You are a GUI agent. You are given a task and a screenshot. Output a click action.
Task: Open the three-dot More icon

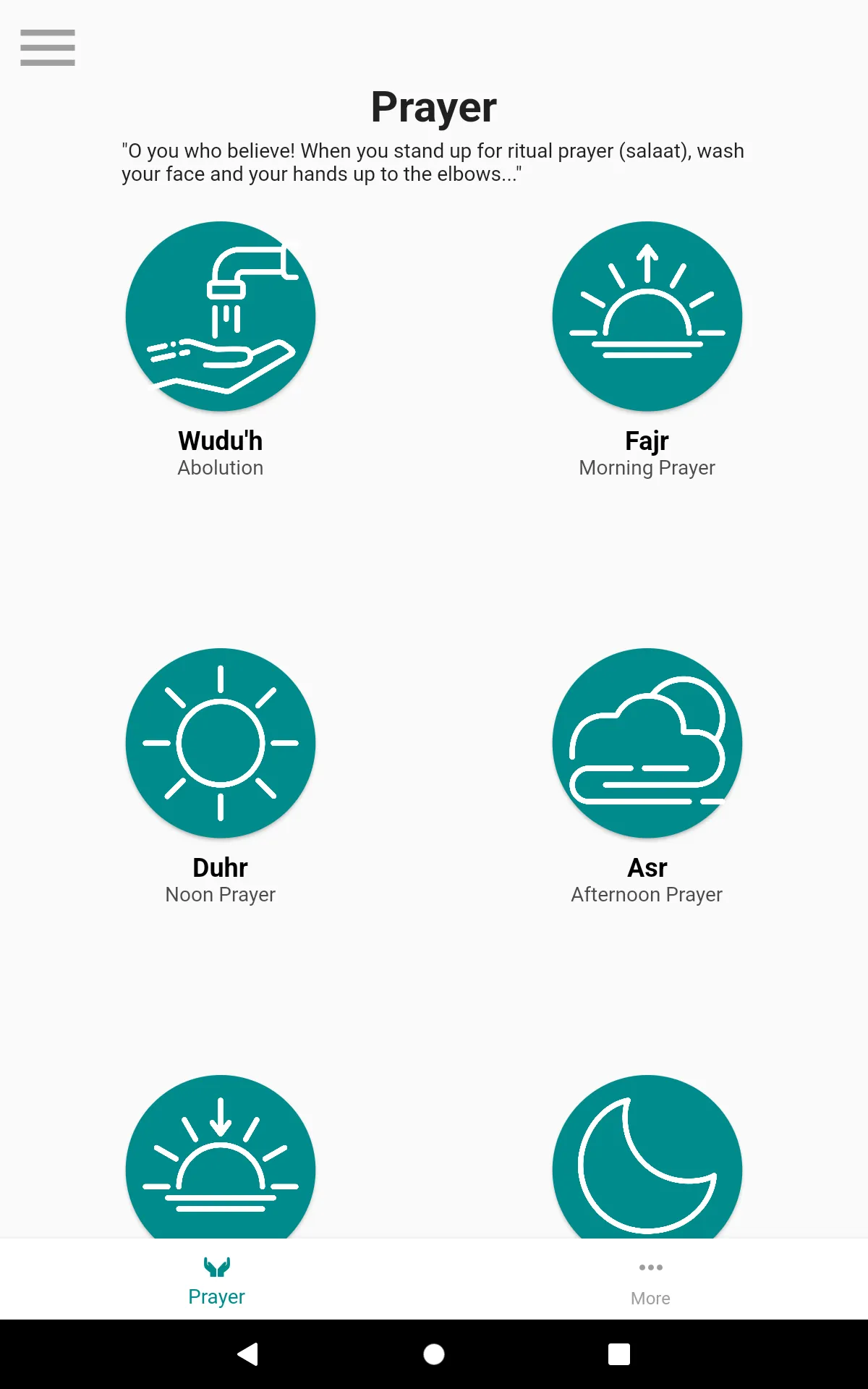(x=650, y=1267)
